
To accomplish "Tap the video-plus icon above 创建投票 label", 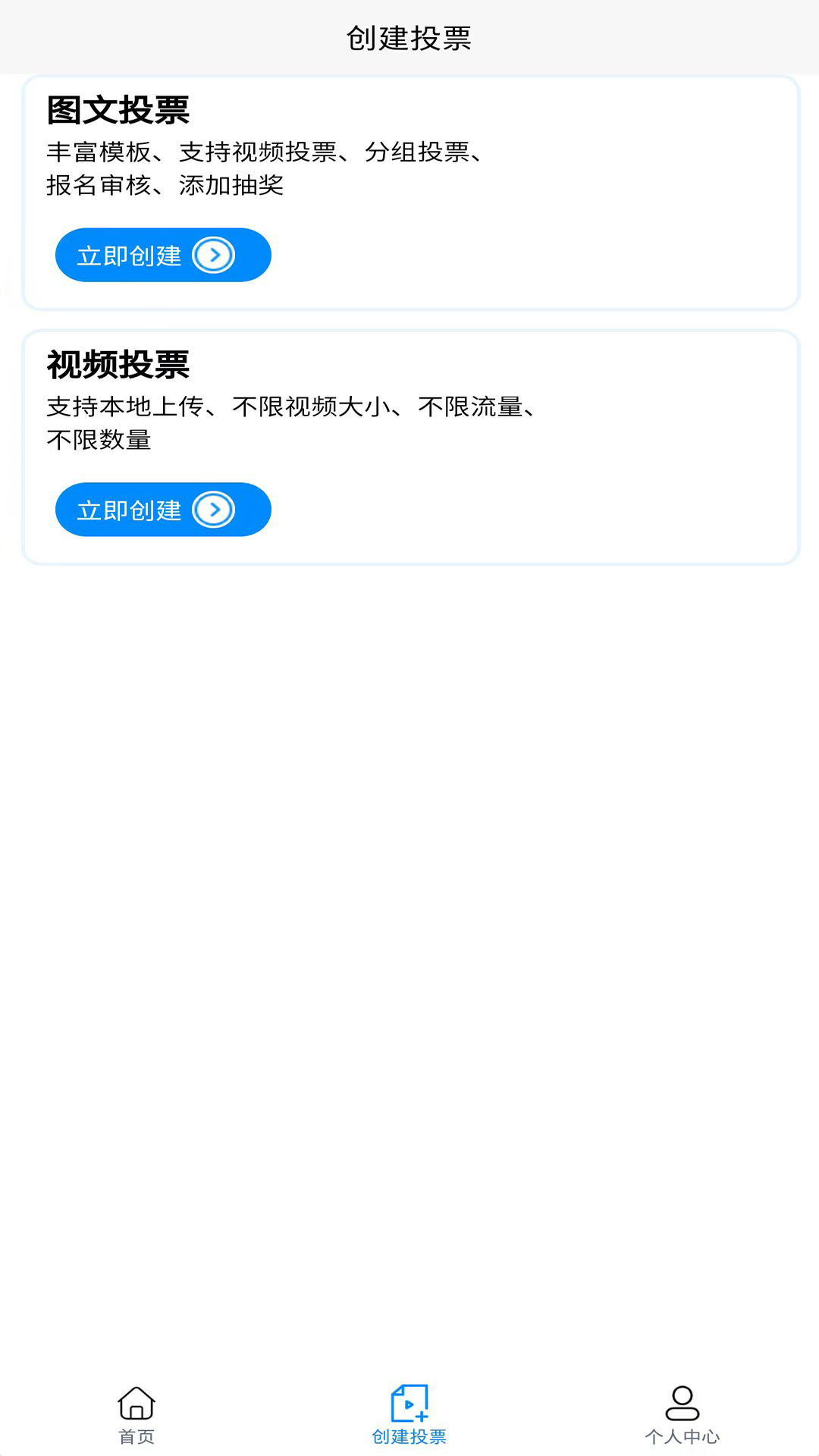I will pos(409,1403).
